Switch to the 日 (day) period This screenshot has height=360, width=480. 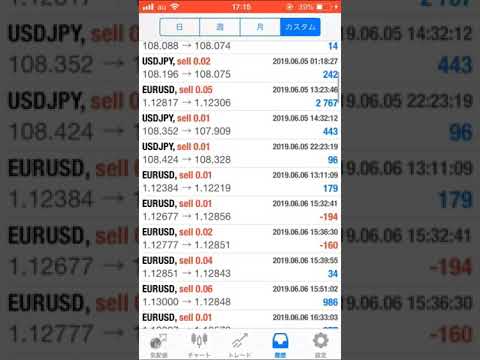tap(180, 27)
